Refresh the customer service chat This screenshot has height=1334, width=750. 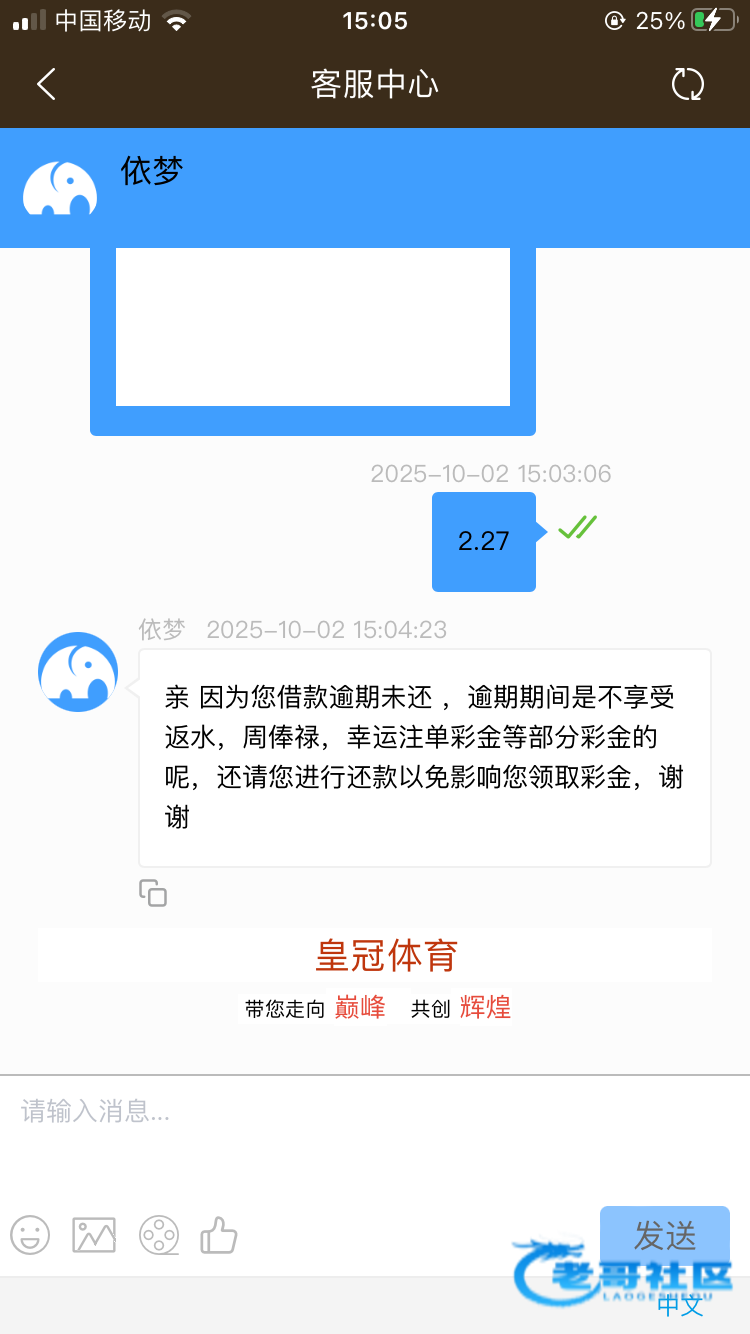(x=688, y=84)
